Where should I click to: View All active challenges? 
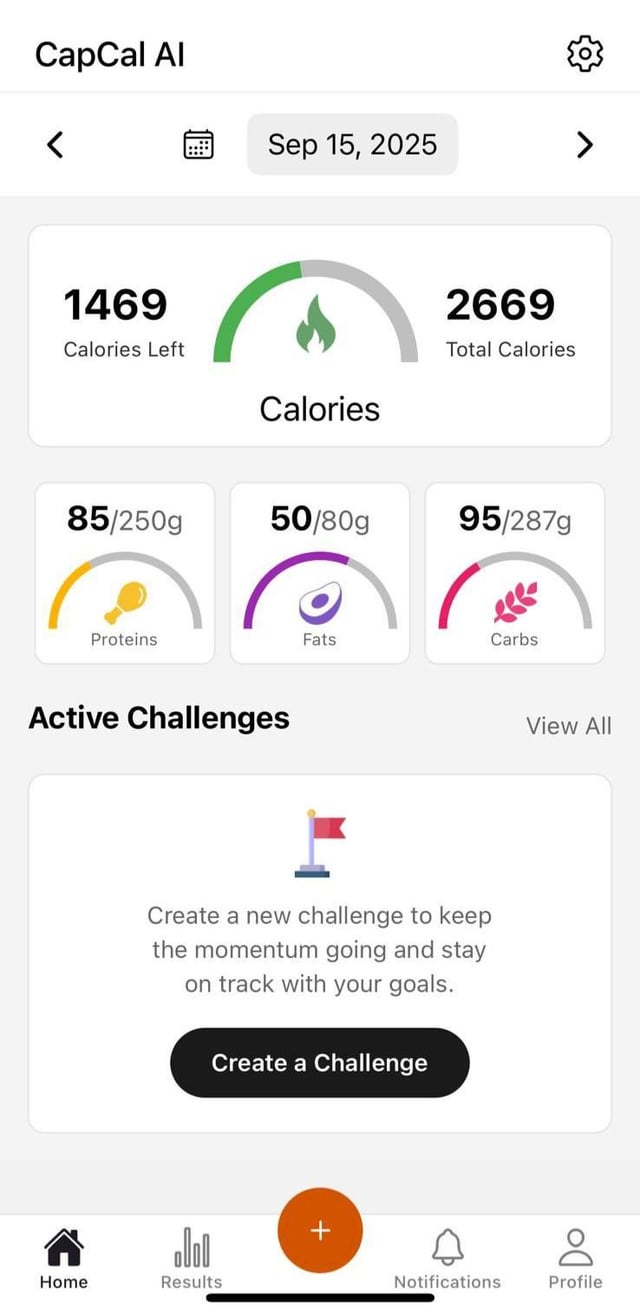coord(568,726)
